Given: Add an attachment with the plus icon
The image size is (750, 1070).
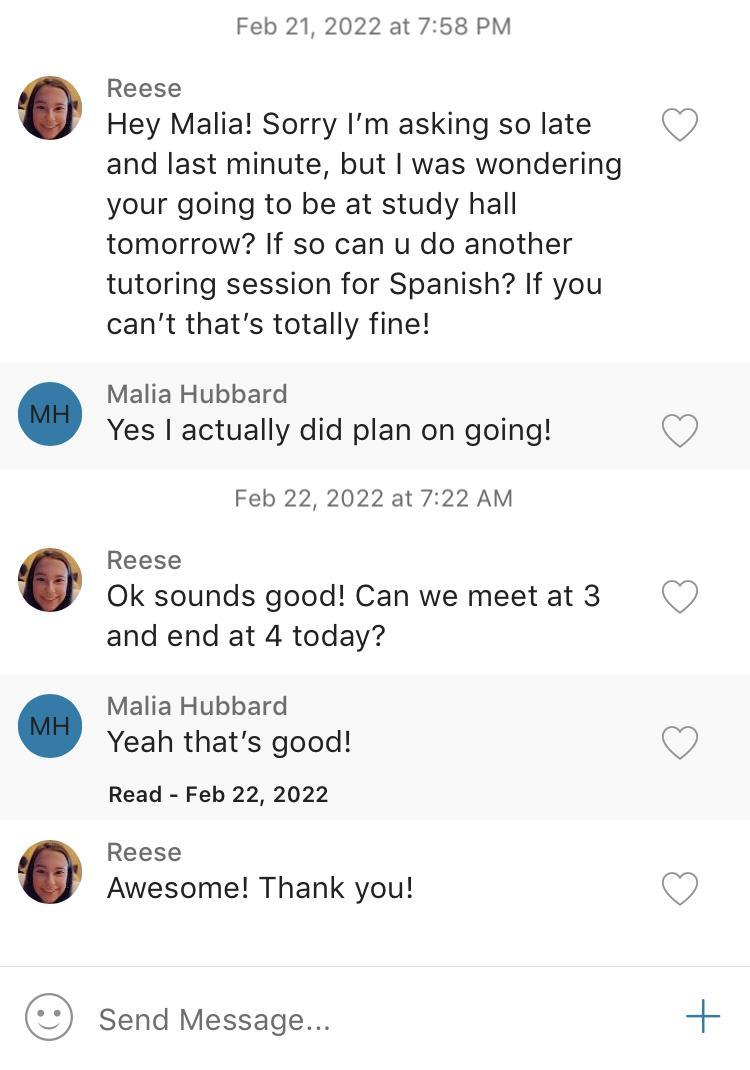Looking at the screenshot, I should [703, 1017].
